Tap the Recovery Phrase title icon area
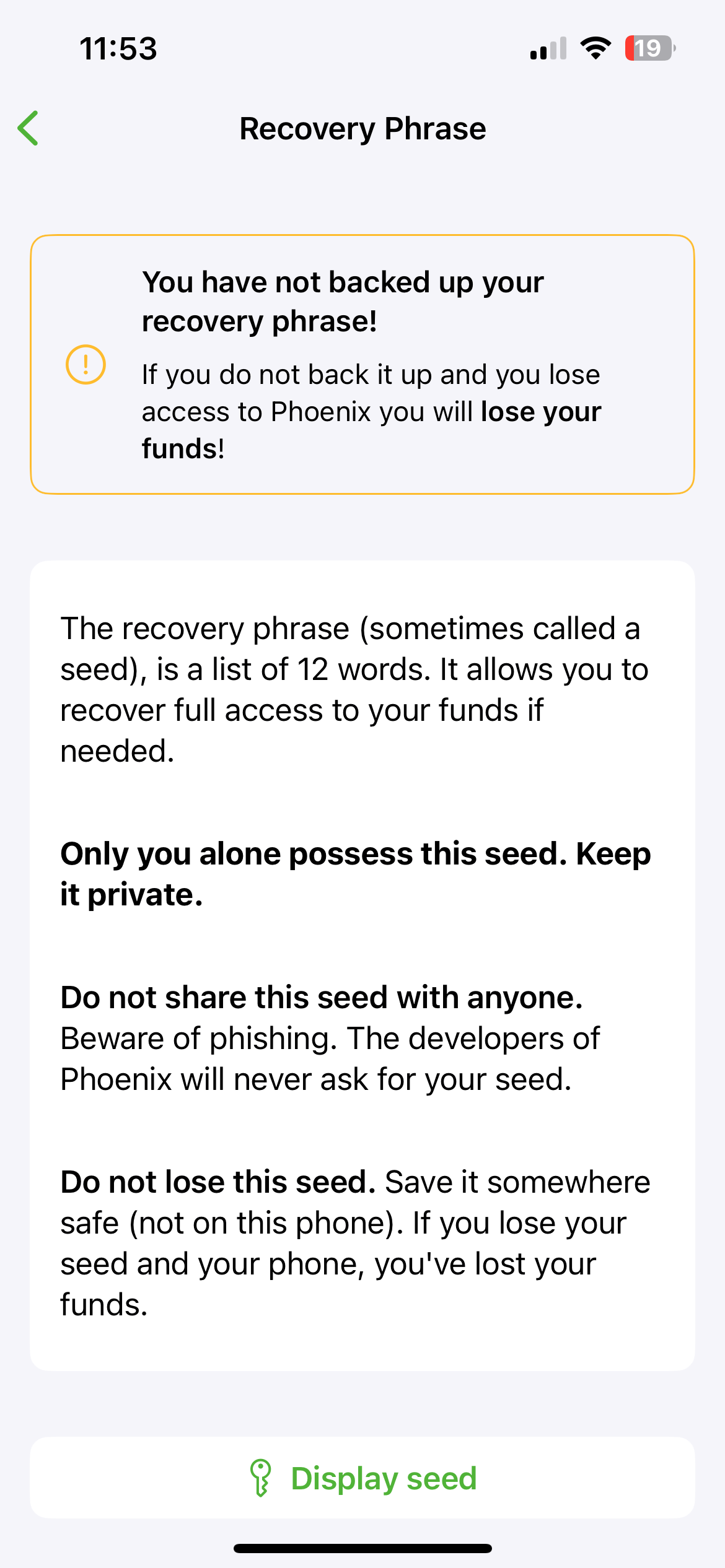 (362, 129)
